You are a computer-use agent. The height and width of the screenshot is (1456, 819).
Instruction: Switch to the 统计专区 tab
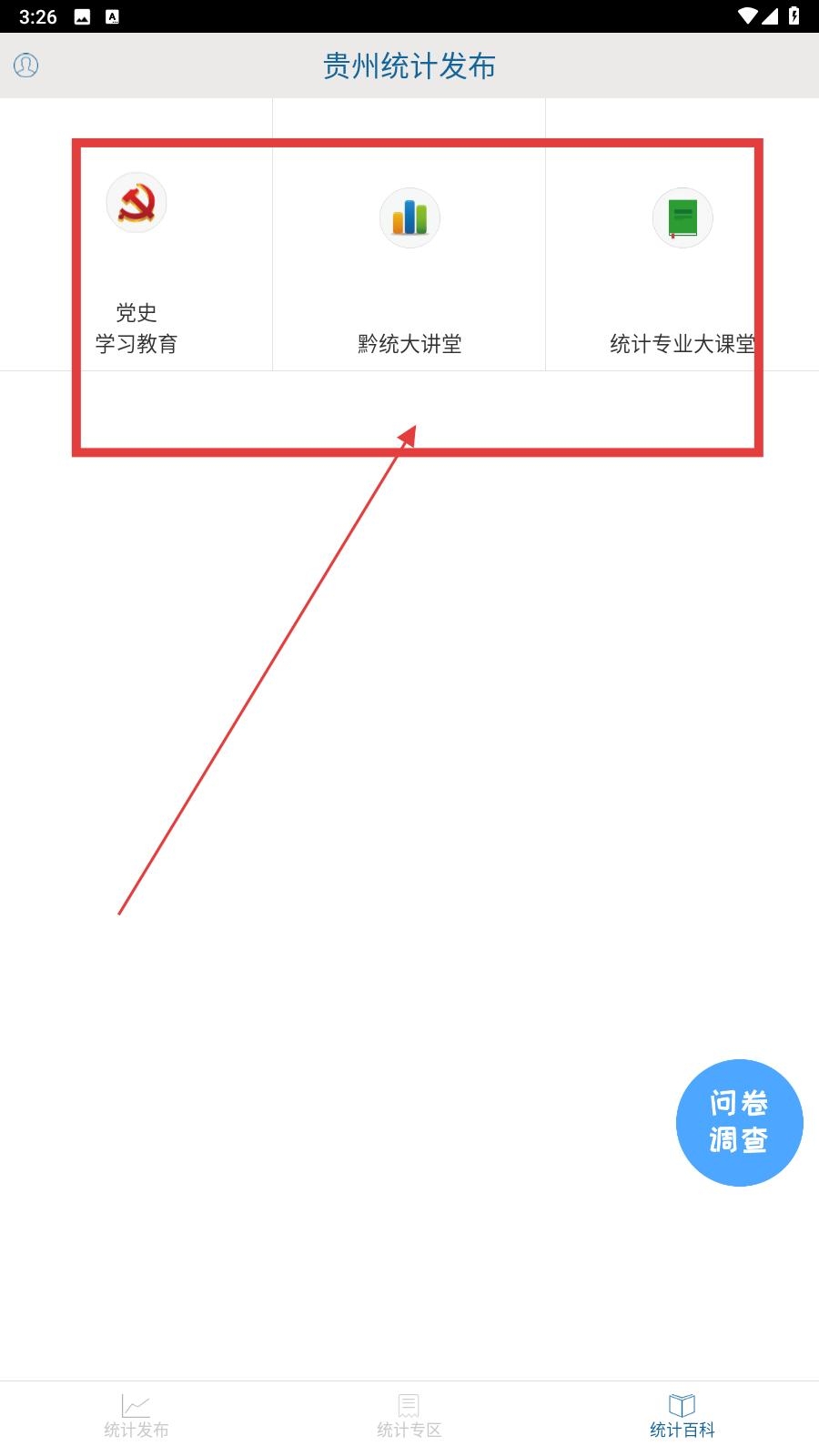click(x=409, y=1417)
